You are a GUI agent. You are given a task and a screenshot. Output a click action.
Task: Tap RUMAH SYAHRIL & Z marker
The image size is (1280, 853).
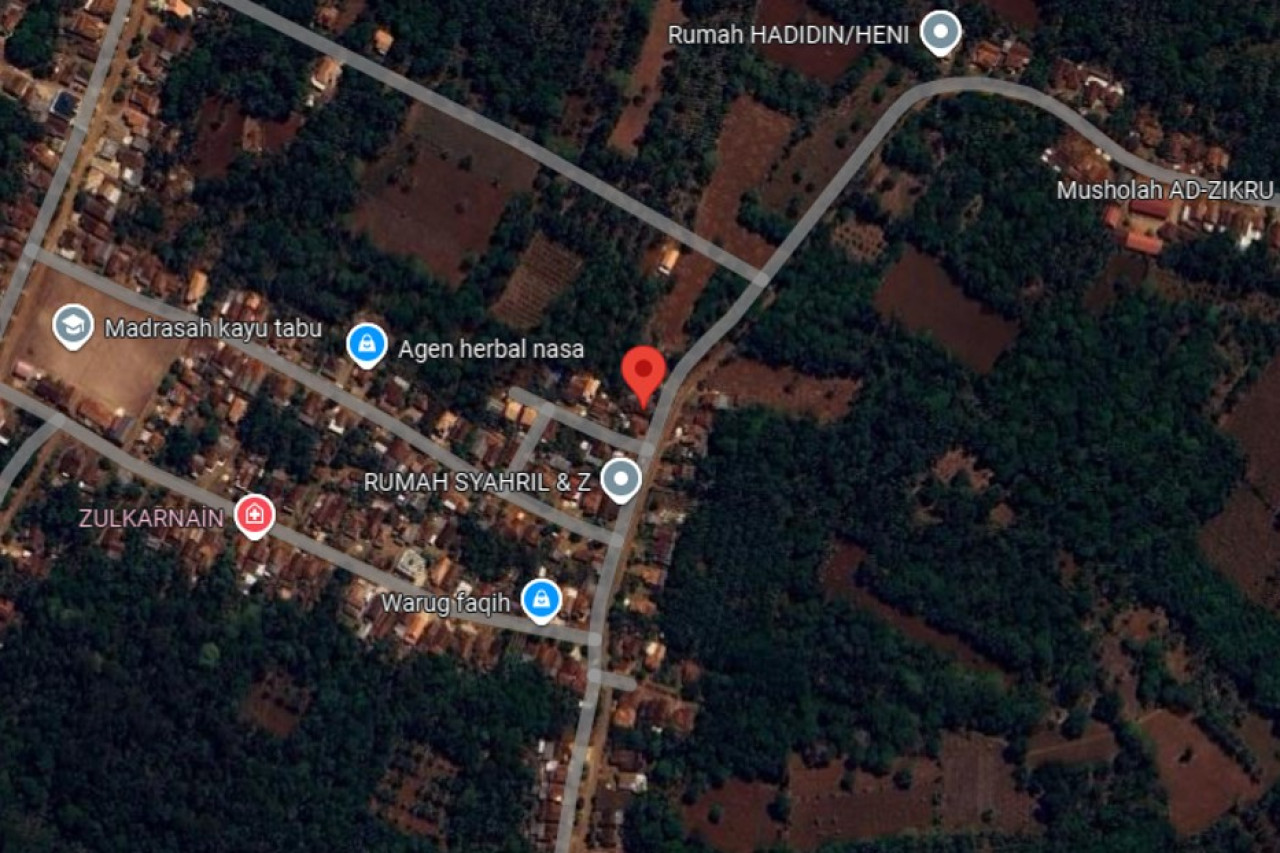pyautogui.click(x=621, y=479)
